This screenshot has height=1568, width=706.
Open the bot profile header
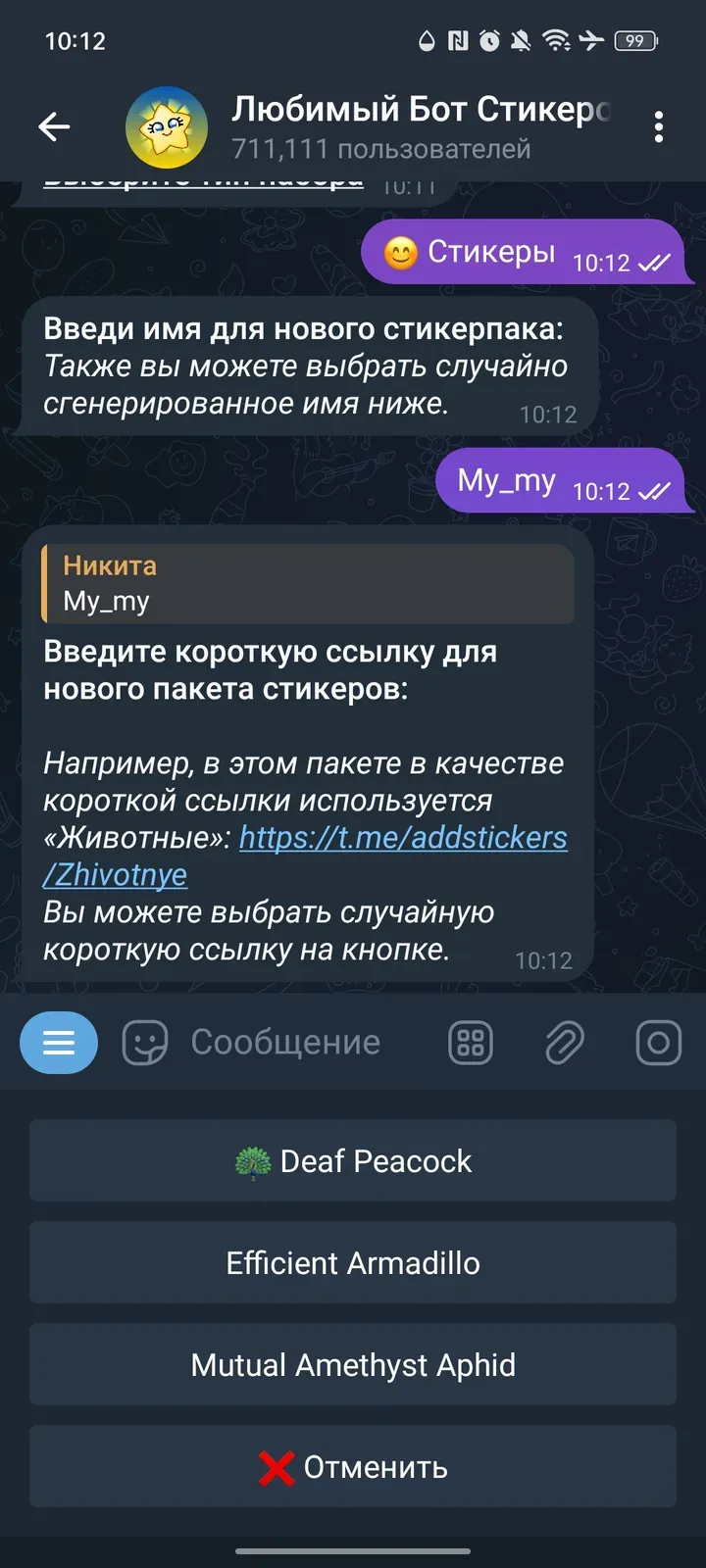tap(392, 126)
